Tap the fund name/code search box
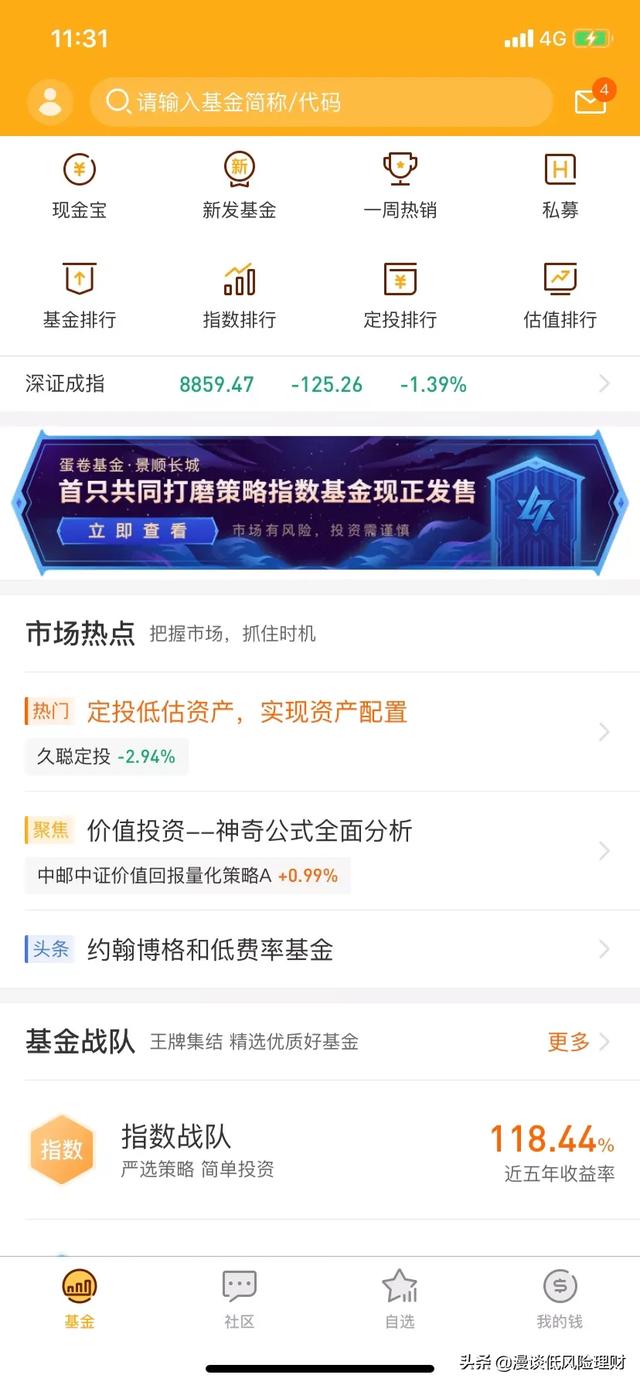 point(320,102)
